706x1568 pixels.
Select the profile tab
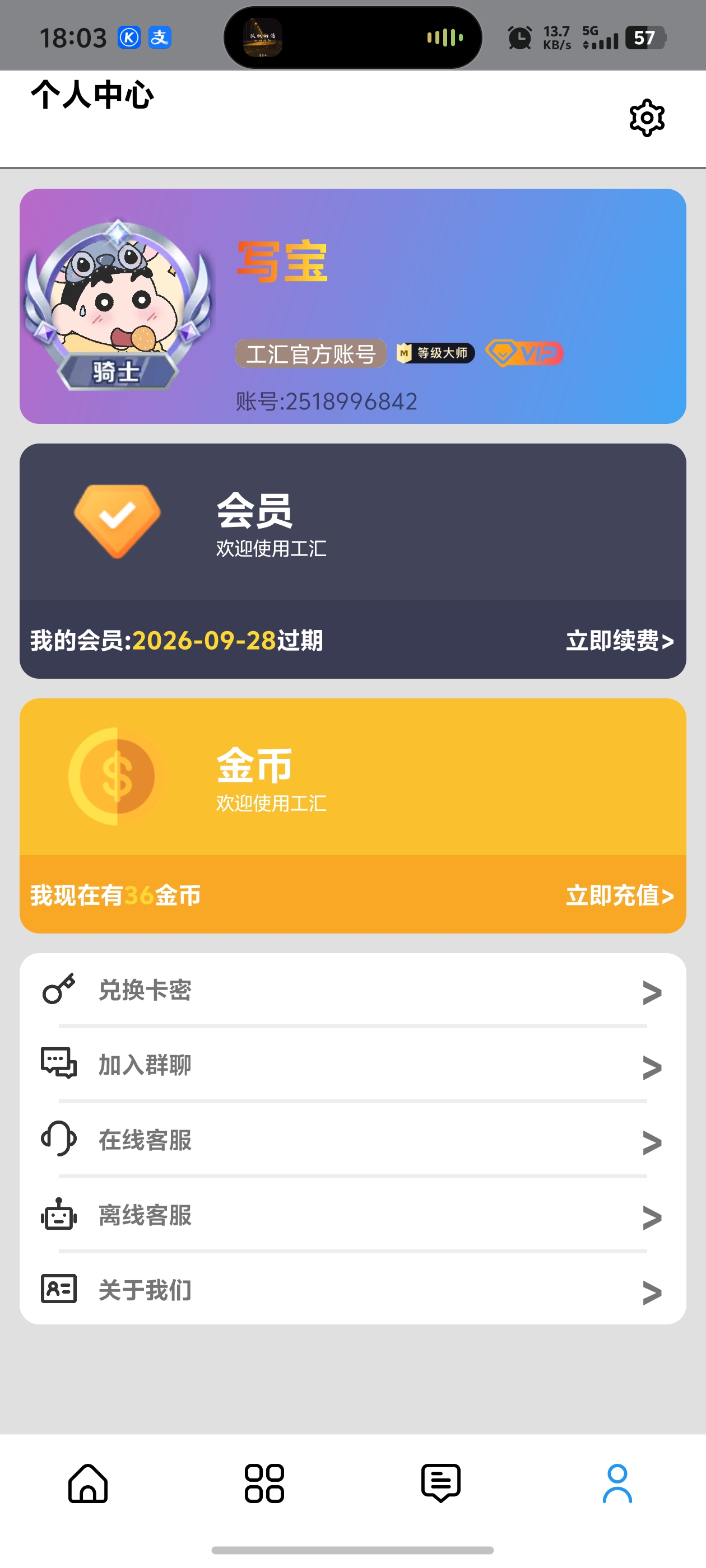click(617, 1483)
